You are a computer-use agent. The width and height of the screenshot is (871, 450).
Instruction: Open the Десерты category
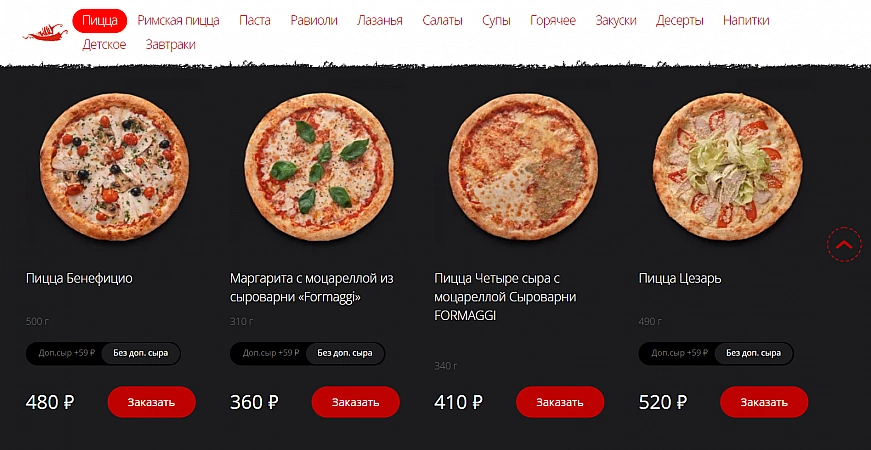point(680,20)
